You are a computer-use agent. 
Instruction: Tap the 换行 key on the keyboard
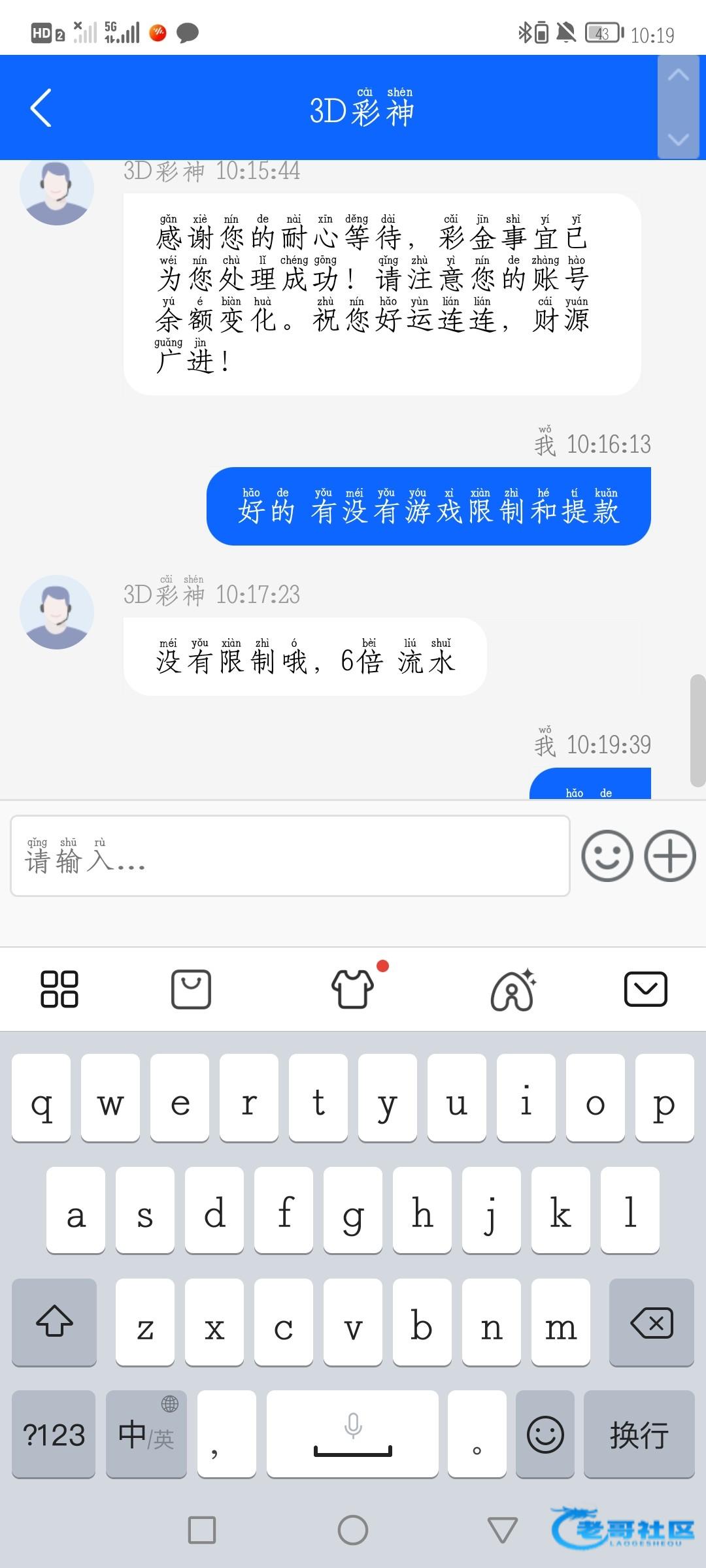(x=639, y=1435)
